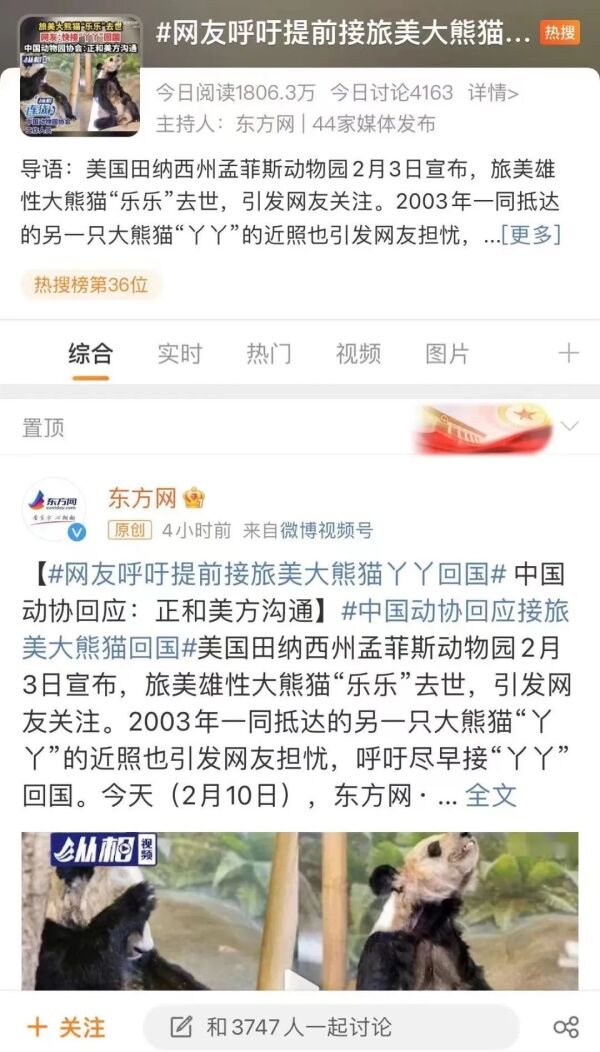Play the panda video in the post
Image resolution: width=600 pixels, height=1052 pixels.
pos(300,910)
